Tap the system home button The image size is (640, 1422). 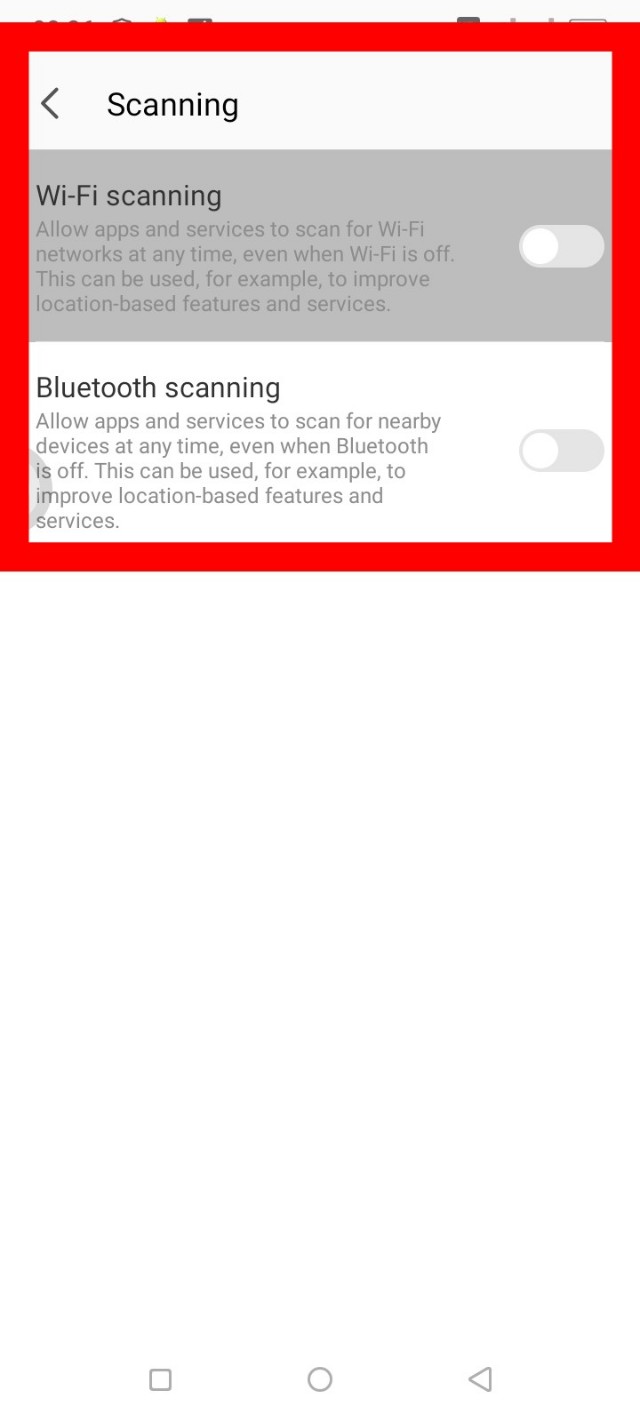click(320, 1380)
